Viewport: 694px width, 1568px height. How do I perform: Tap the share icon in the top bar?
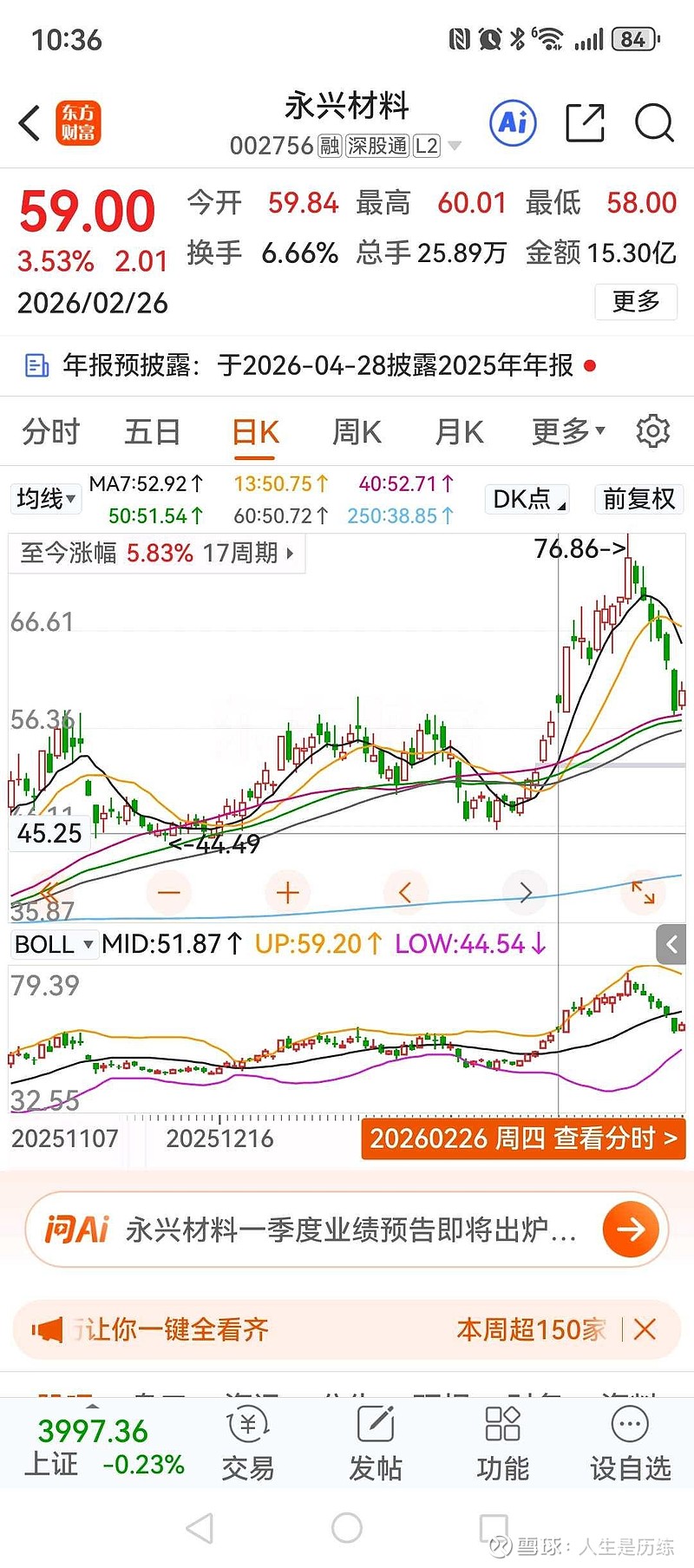[x=585, y=123]
